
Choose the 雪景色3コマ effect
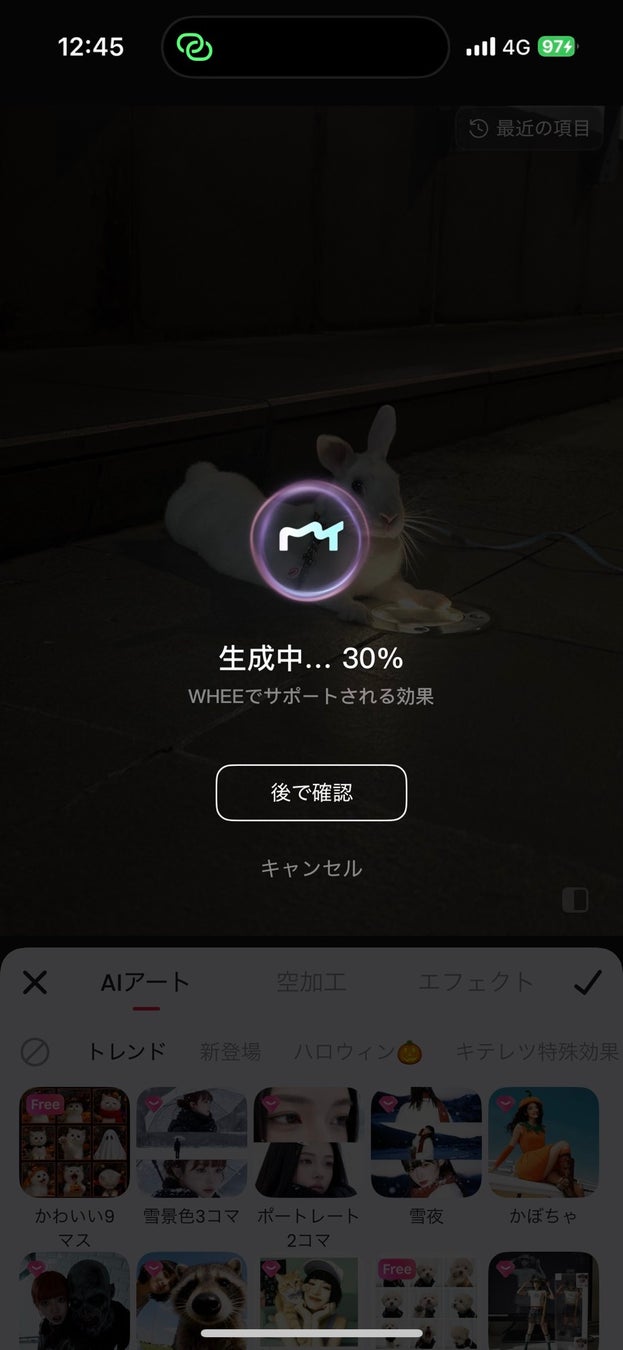[192, 1142]
